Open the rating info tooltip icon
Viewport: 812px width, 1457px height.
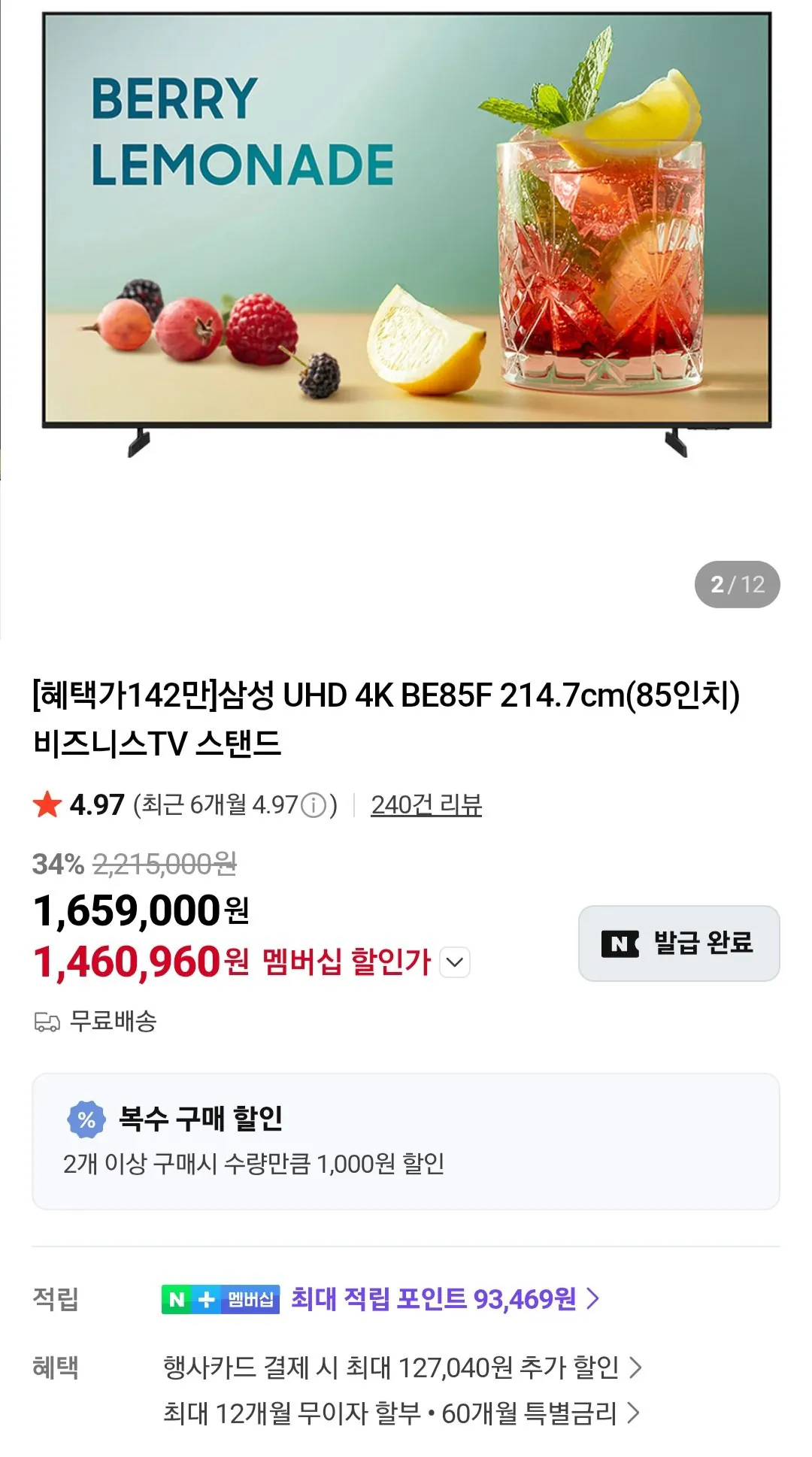313,806
